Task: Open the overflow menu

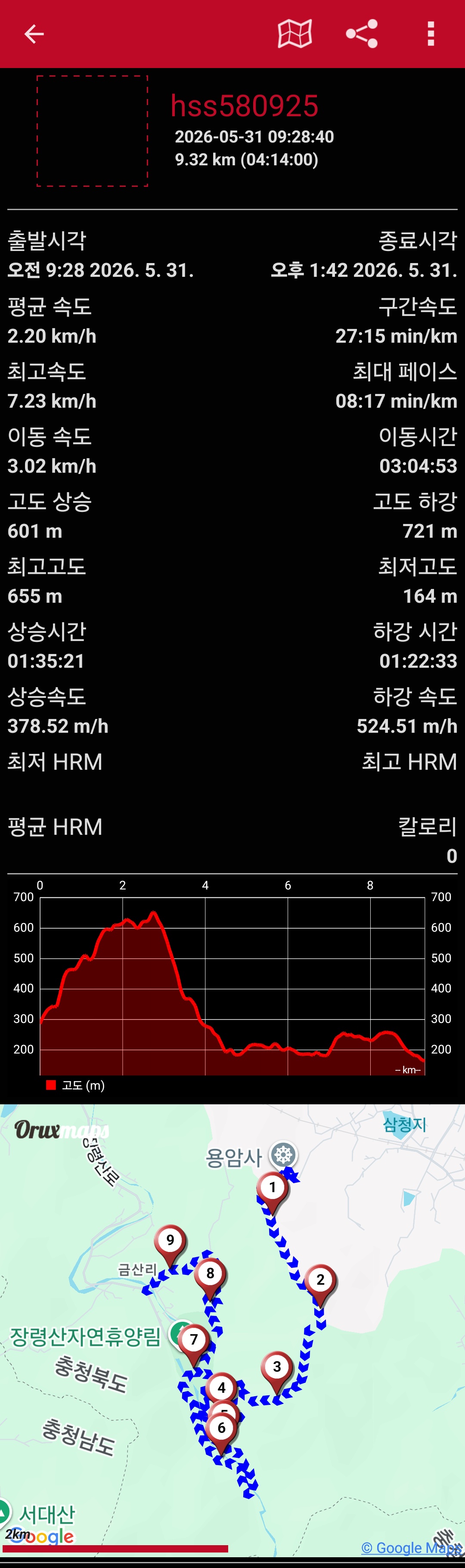Action: tap(431, 34)
